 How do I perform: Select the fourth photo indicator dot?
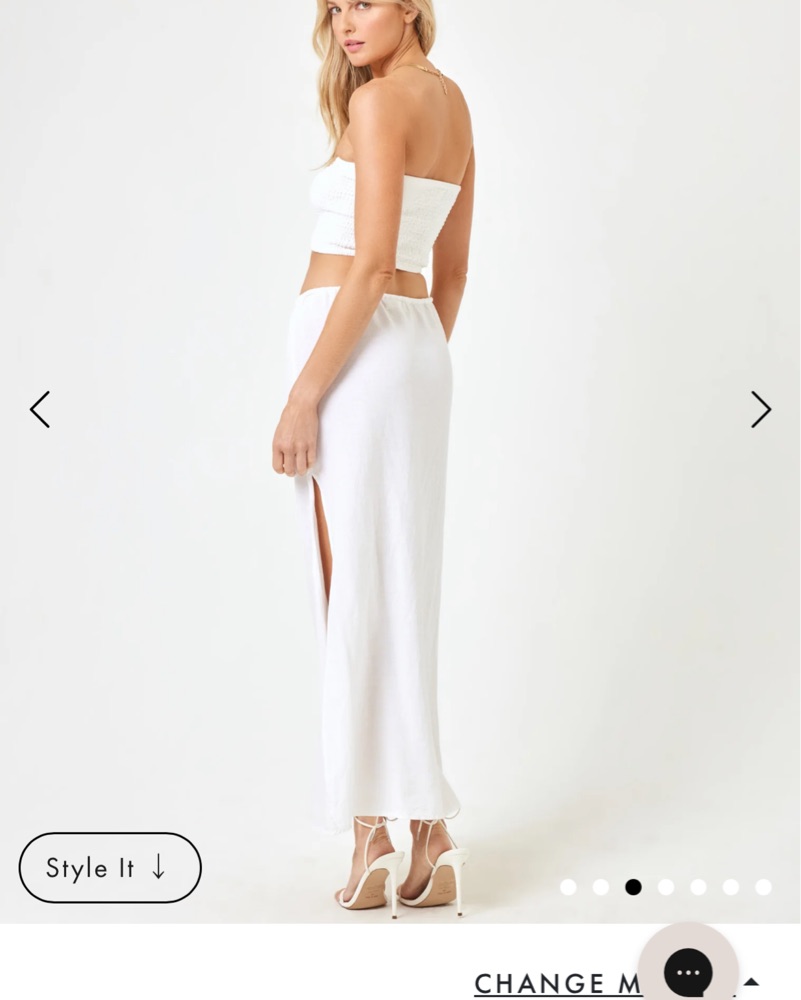(x=666, y=887)
